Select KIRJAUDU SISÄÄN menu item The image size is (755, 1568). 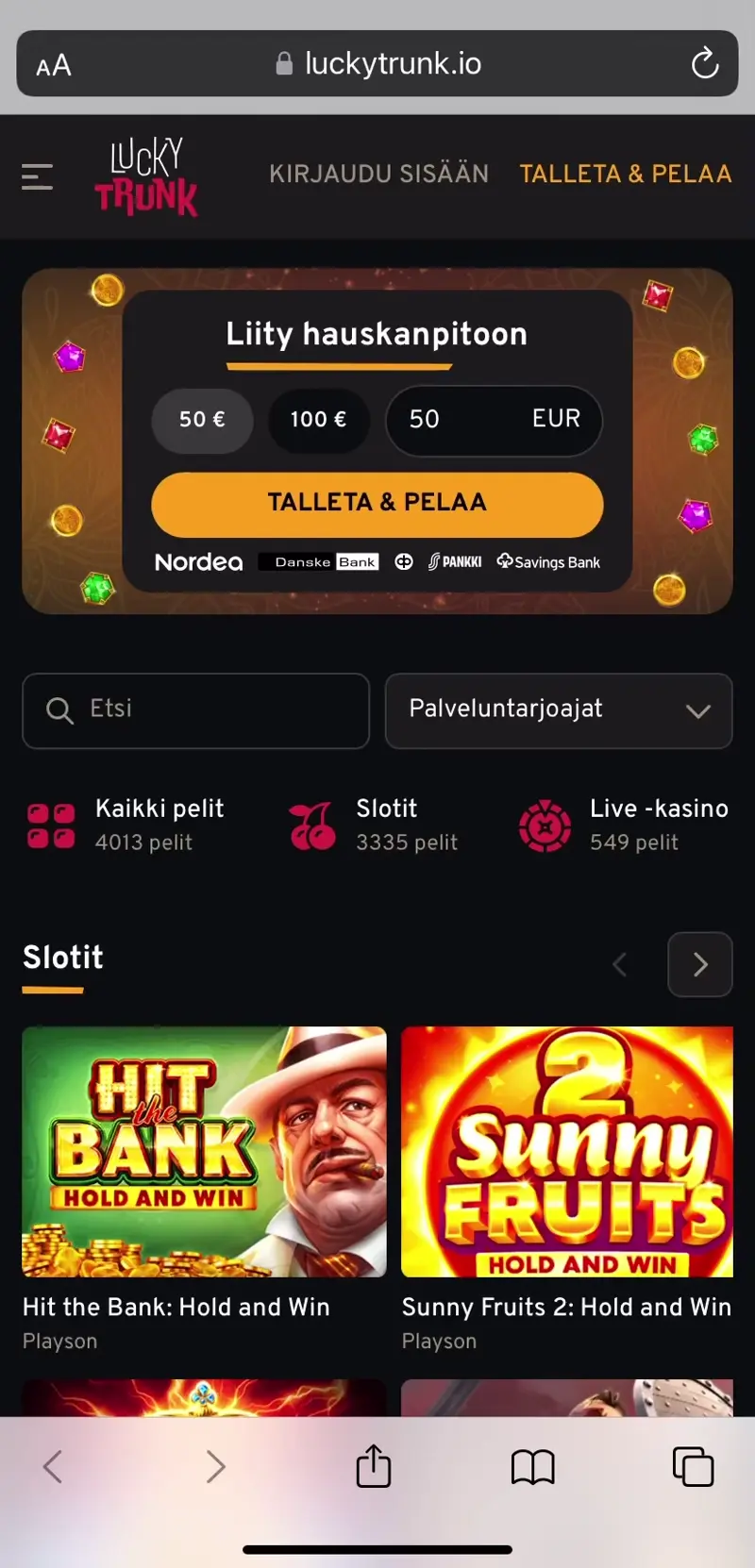pyautogui.click(x=378, y=174)
